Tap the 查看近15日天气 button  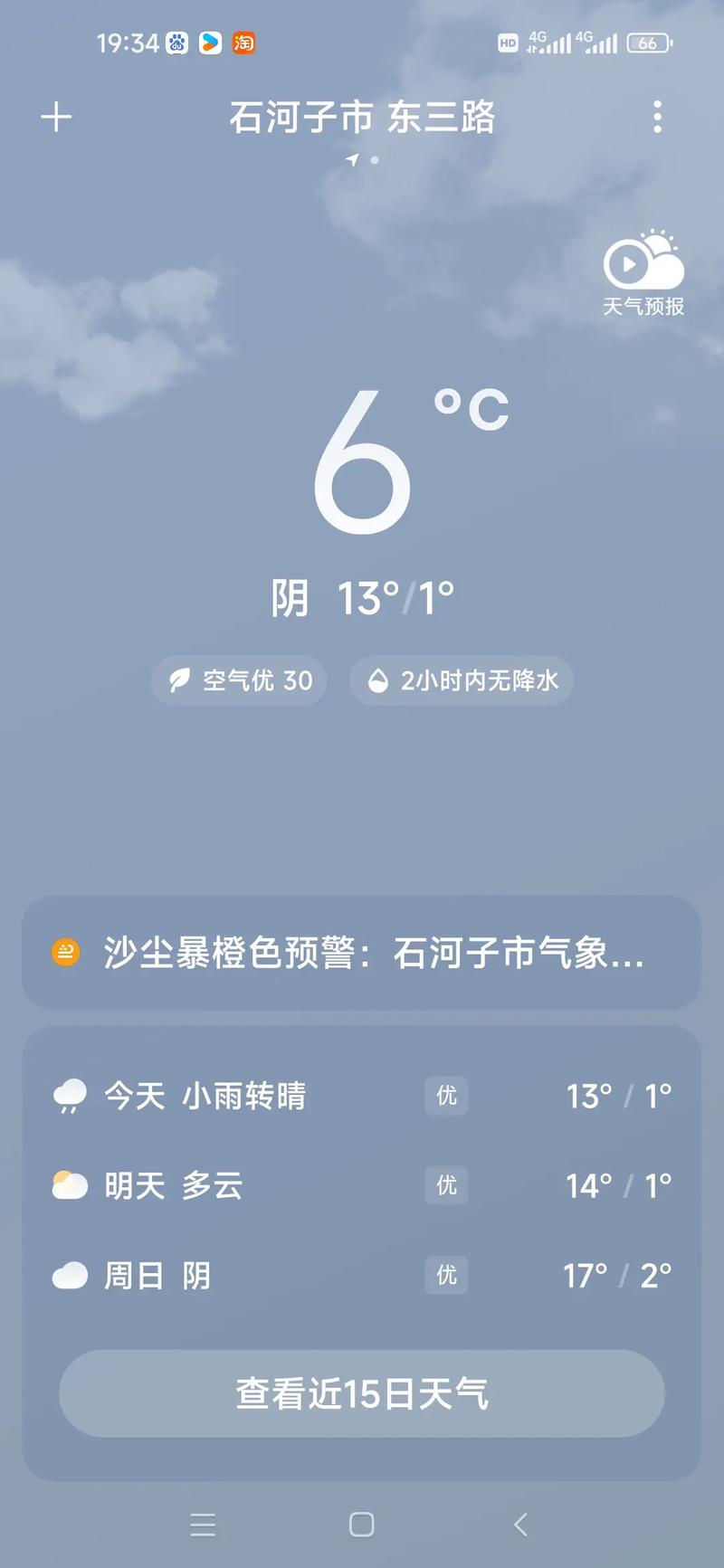point(362,1394)
